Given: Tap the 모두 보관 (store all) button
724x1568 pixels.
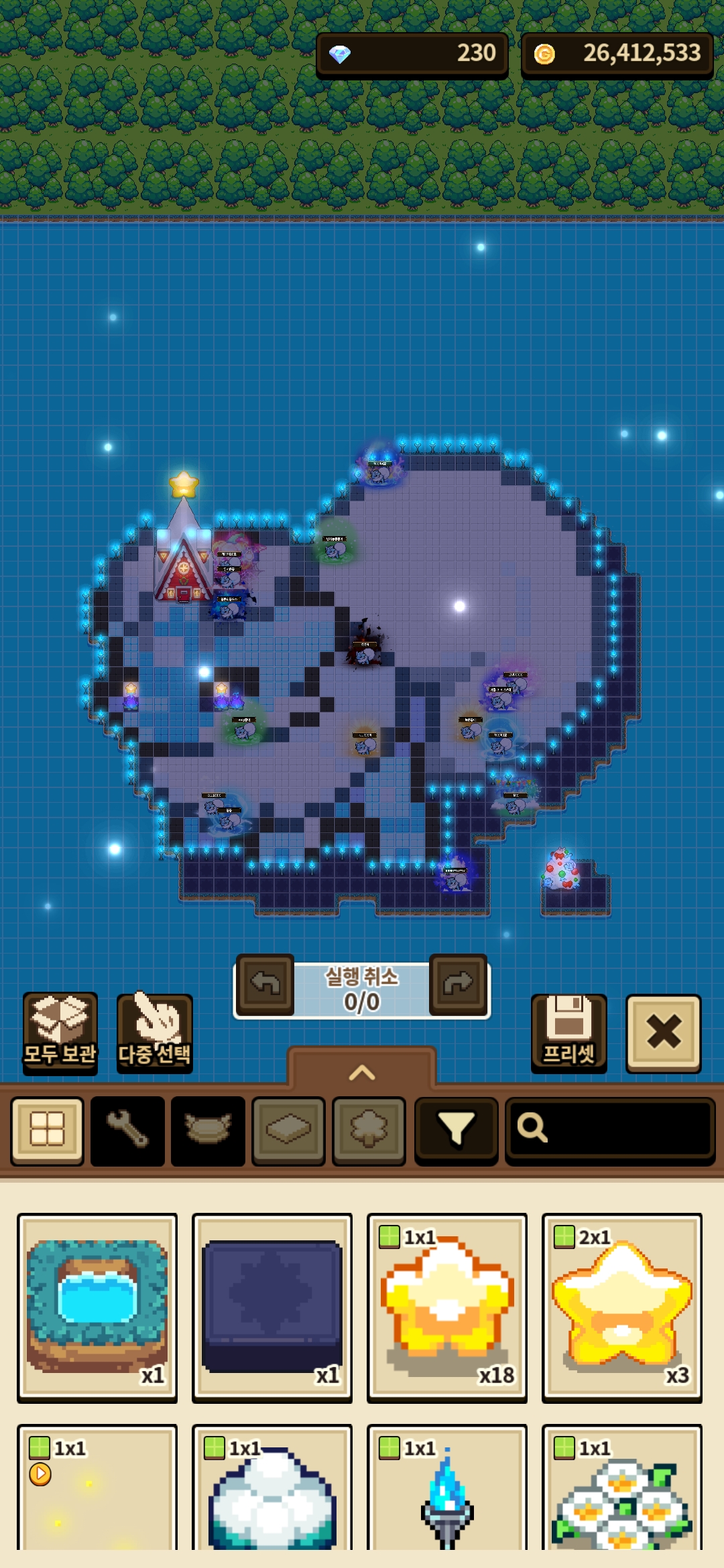Looking at the screenshot, I should coord(60,1032).
